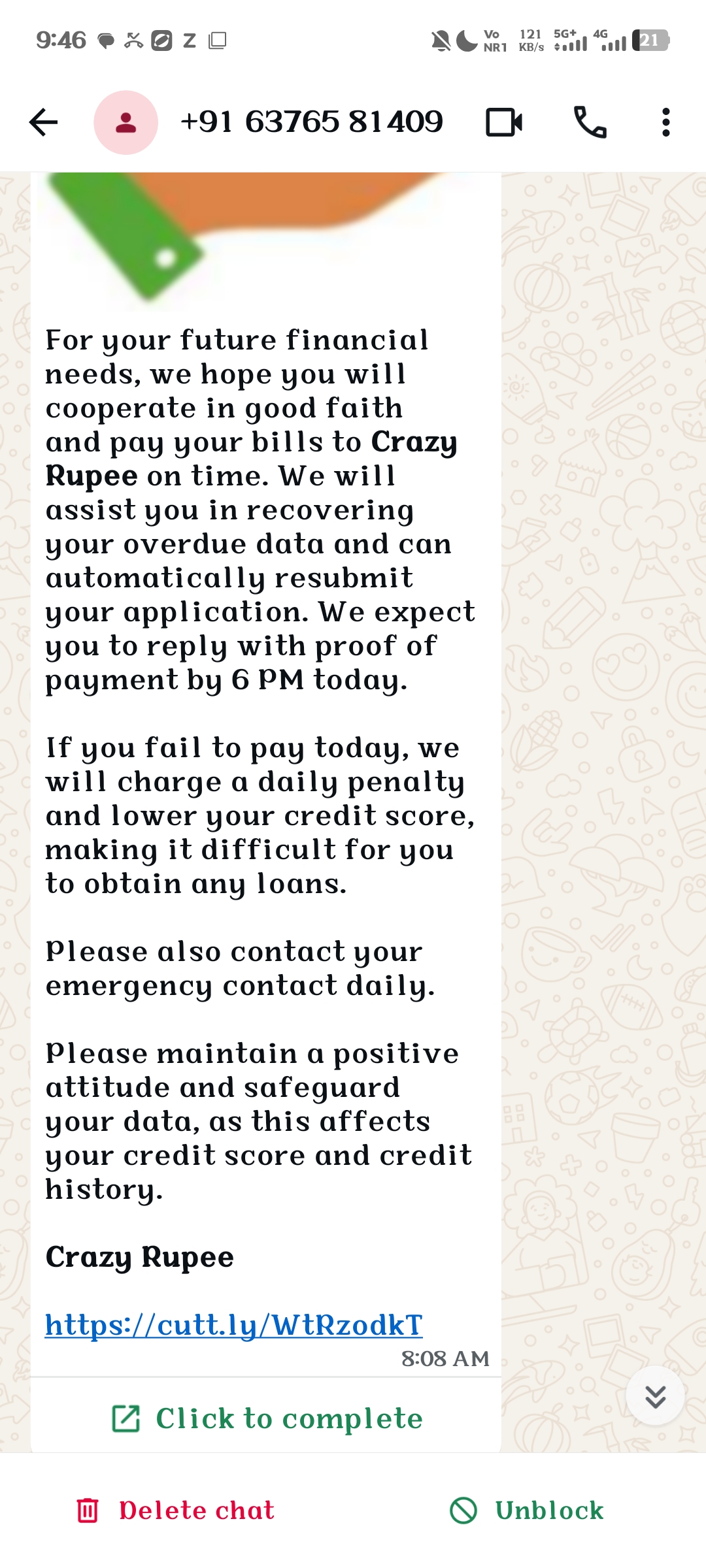The image size is (706, 1568).
Task: Place a voice call to this number
Action: pos(590,122)
